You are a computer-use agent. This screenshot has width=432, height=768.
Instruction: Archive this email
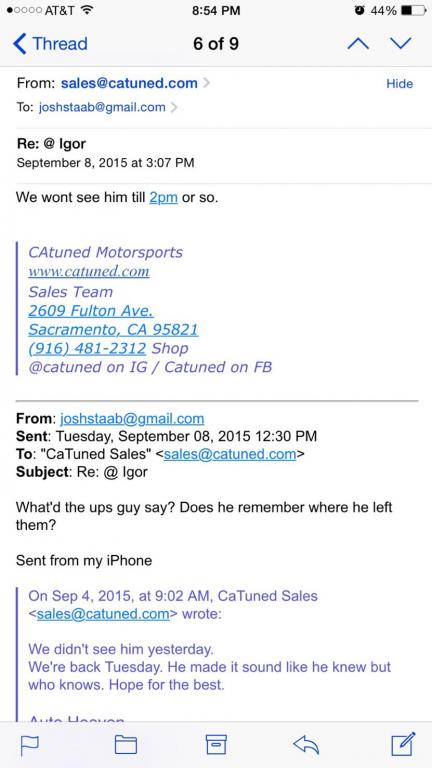point(216,745)
